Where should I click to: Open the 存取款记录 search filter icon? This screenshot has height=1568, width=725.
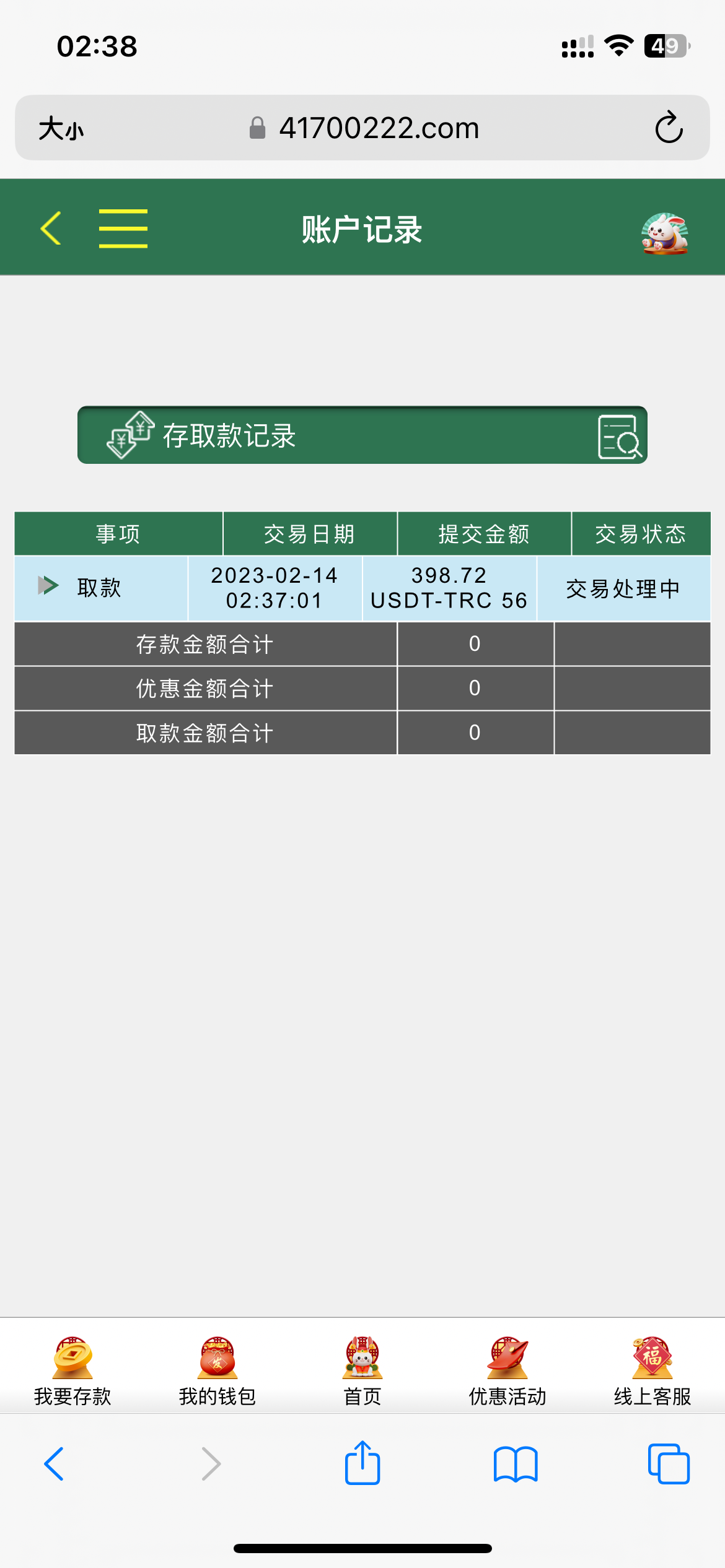619,437
